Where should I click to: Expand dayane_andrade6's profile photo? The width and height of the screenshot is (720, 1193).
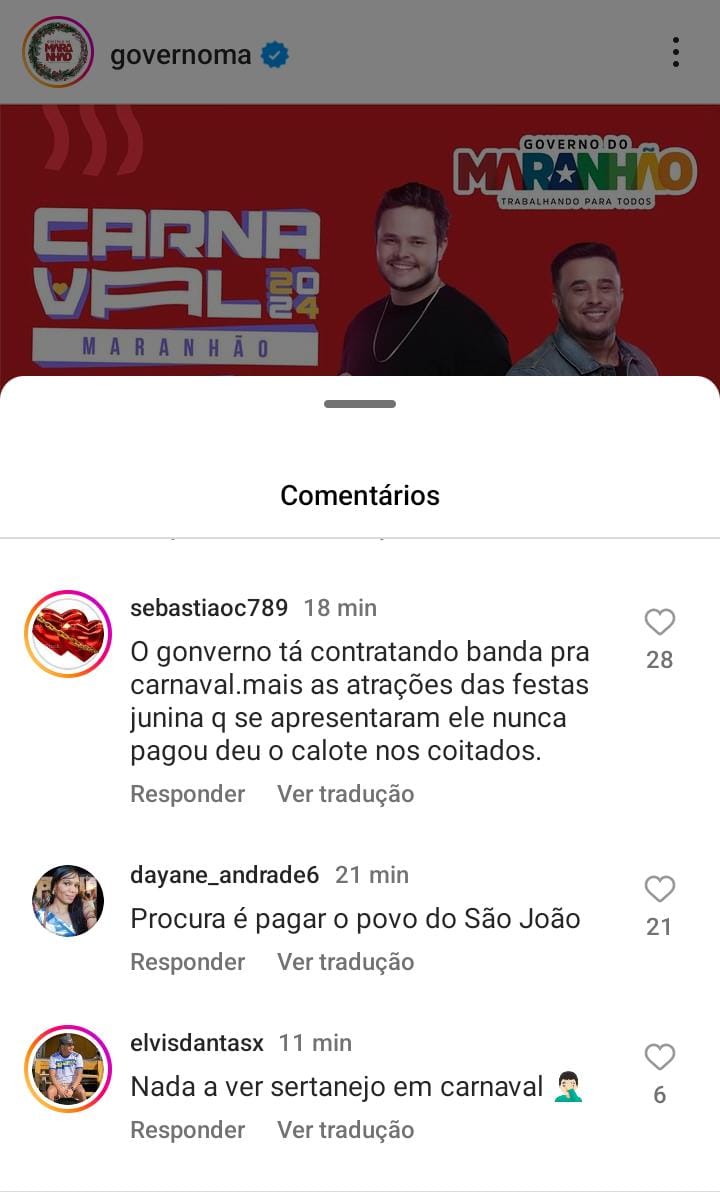point(67,898)
